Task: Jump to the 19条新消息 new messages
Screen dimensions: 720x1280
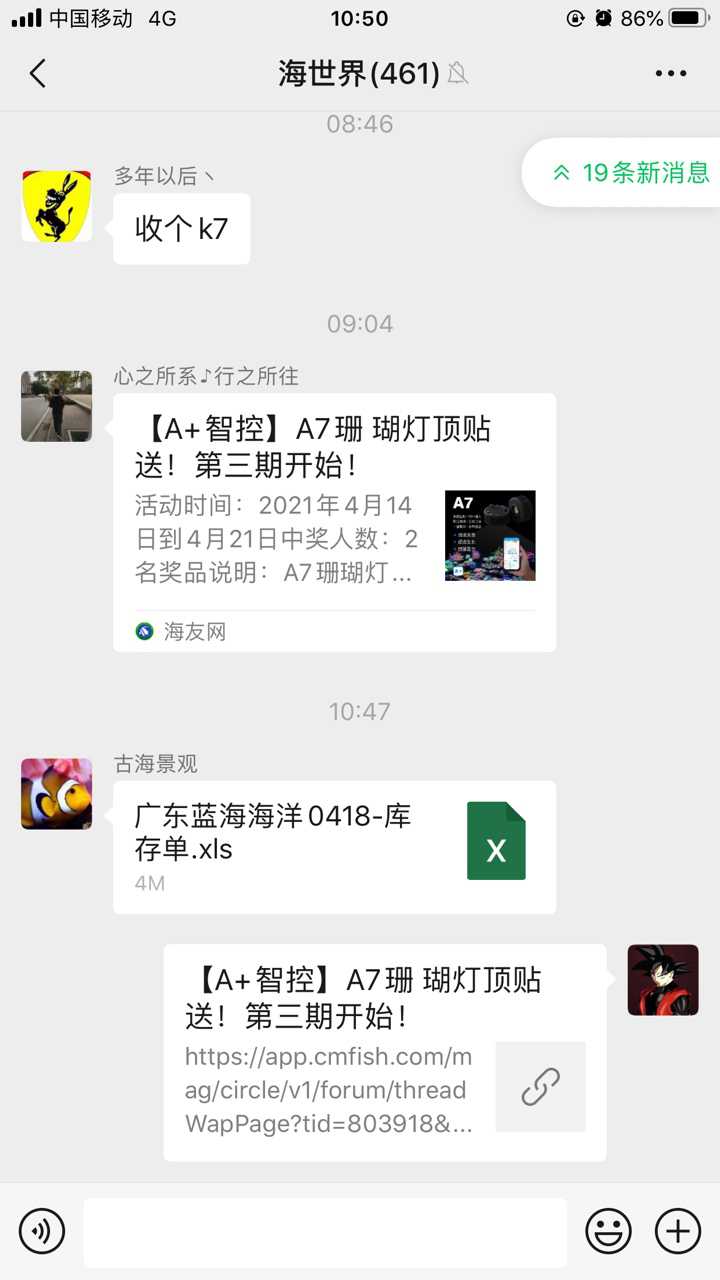Action: [630, 172]
